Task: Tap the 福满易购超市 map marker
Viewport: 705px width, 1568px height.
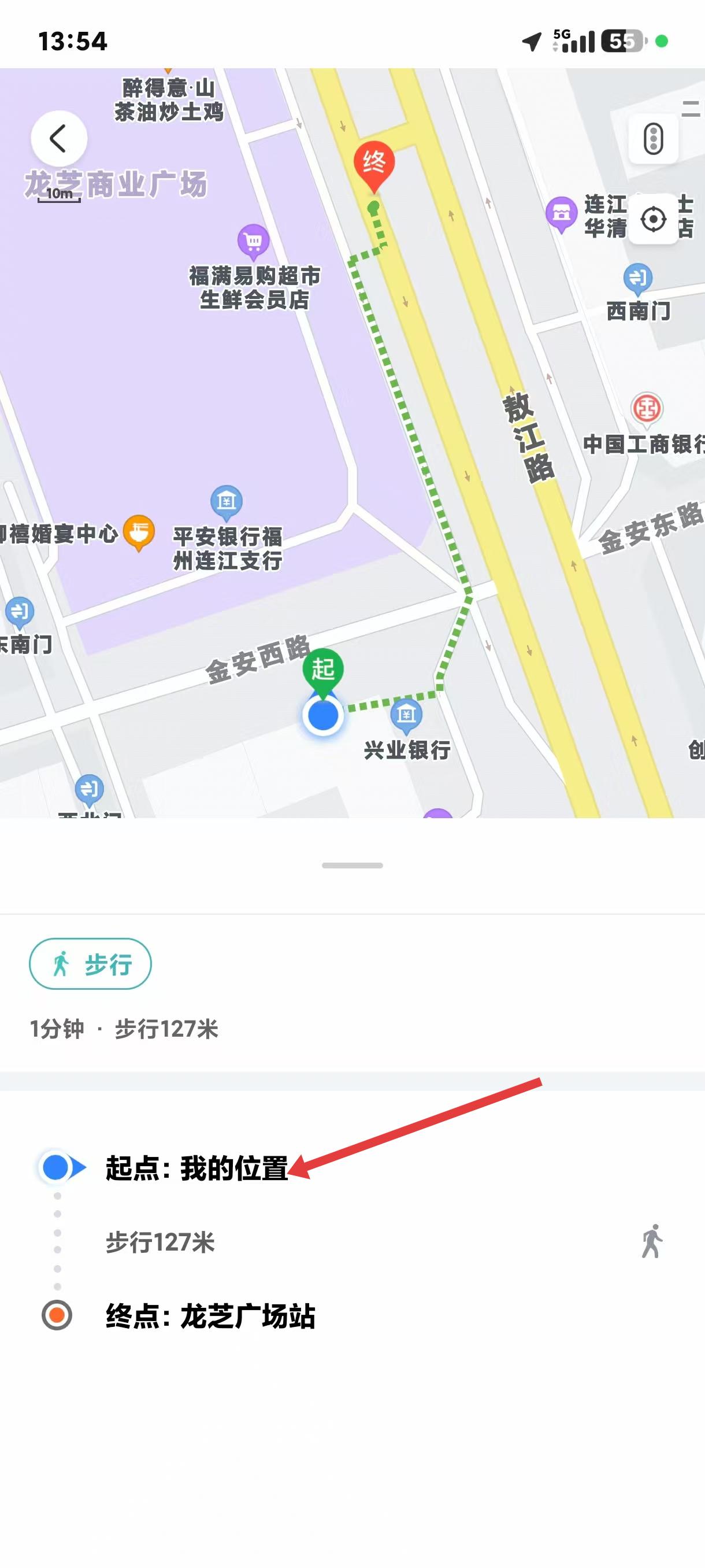Action: [253, 240]
